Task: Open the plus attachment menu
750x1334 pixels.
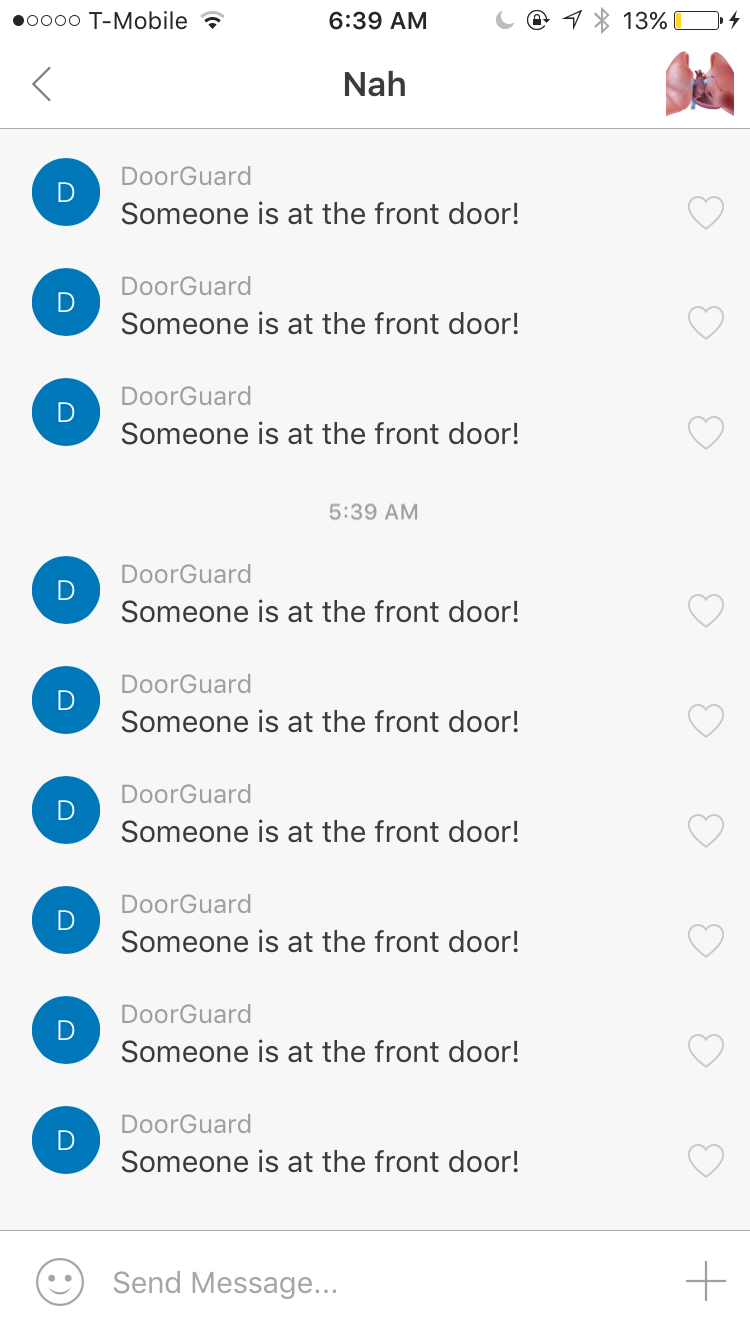Action: 705,1281
